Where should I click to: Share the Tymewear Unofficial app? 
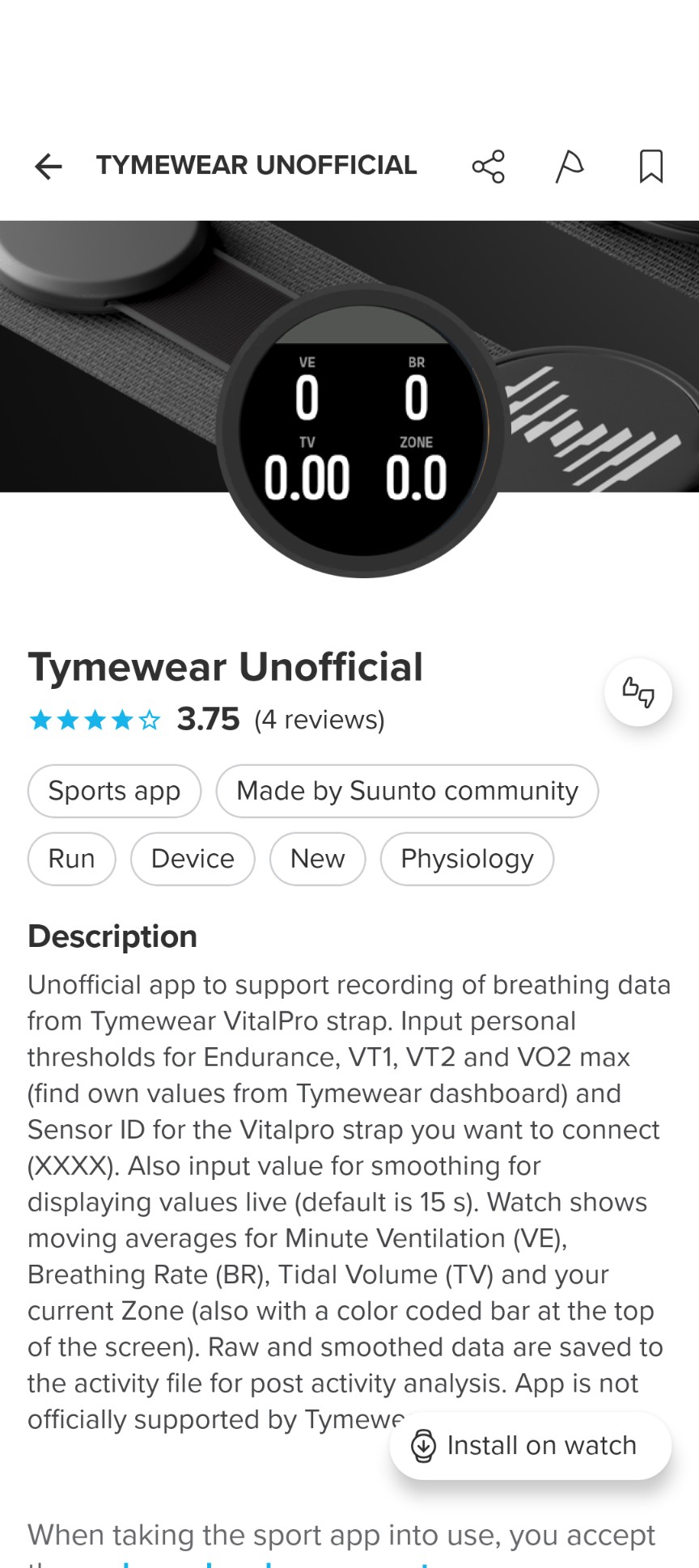click(489, 167)
